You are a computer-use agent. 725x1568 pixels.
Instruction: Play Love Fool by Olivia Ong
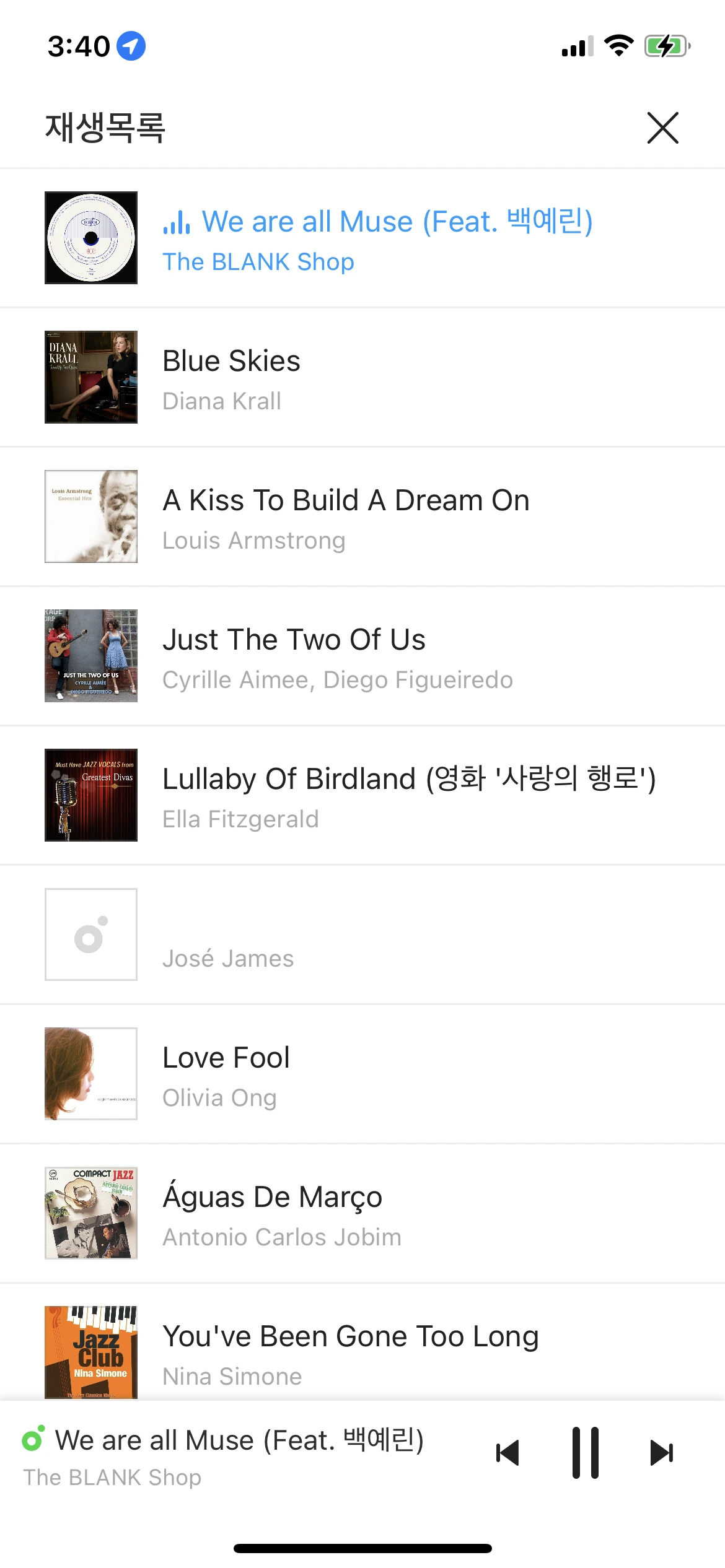(362, 1074)
